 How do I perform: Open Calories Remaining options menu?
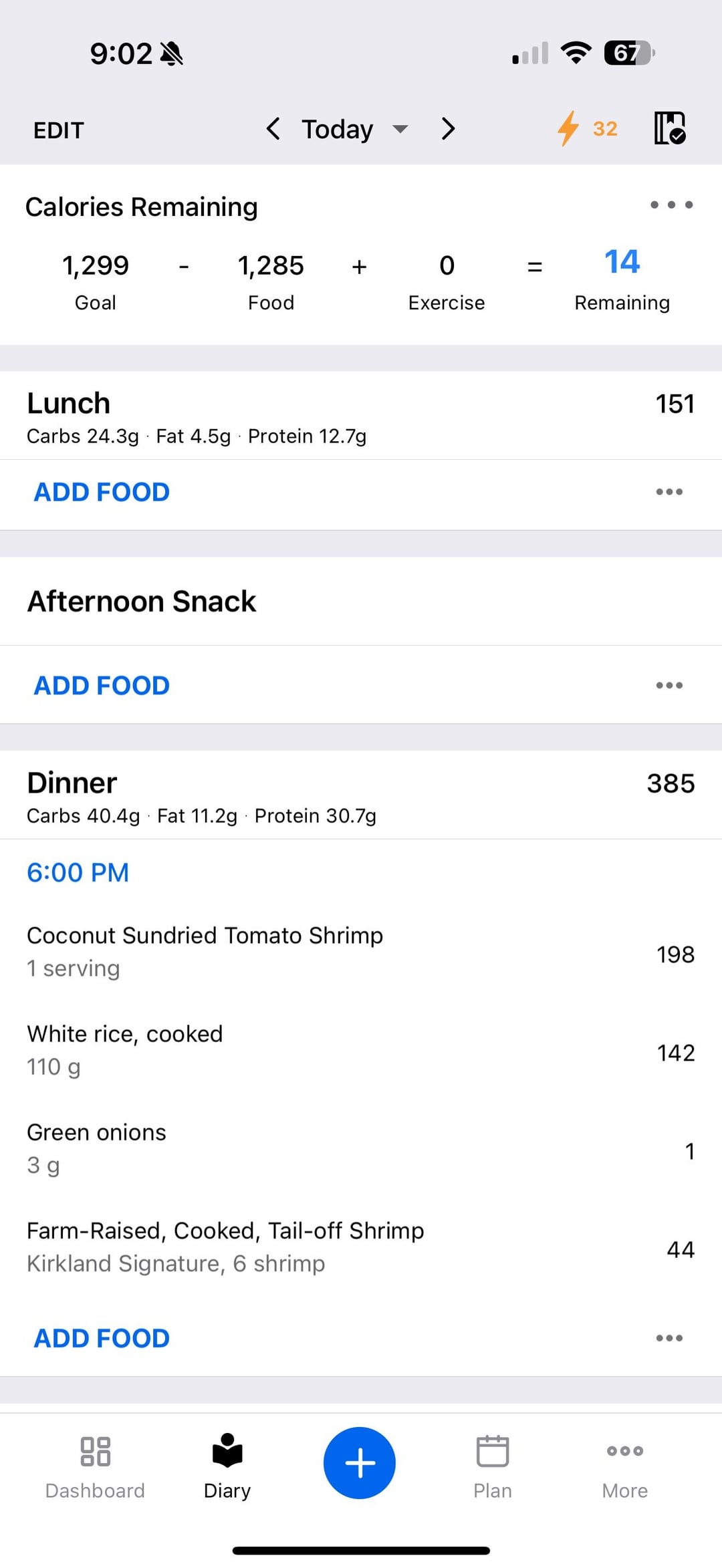671,205
